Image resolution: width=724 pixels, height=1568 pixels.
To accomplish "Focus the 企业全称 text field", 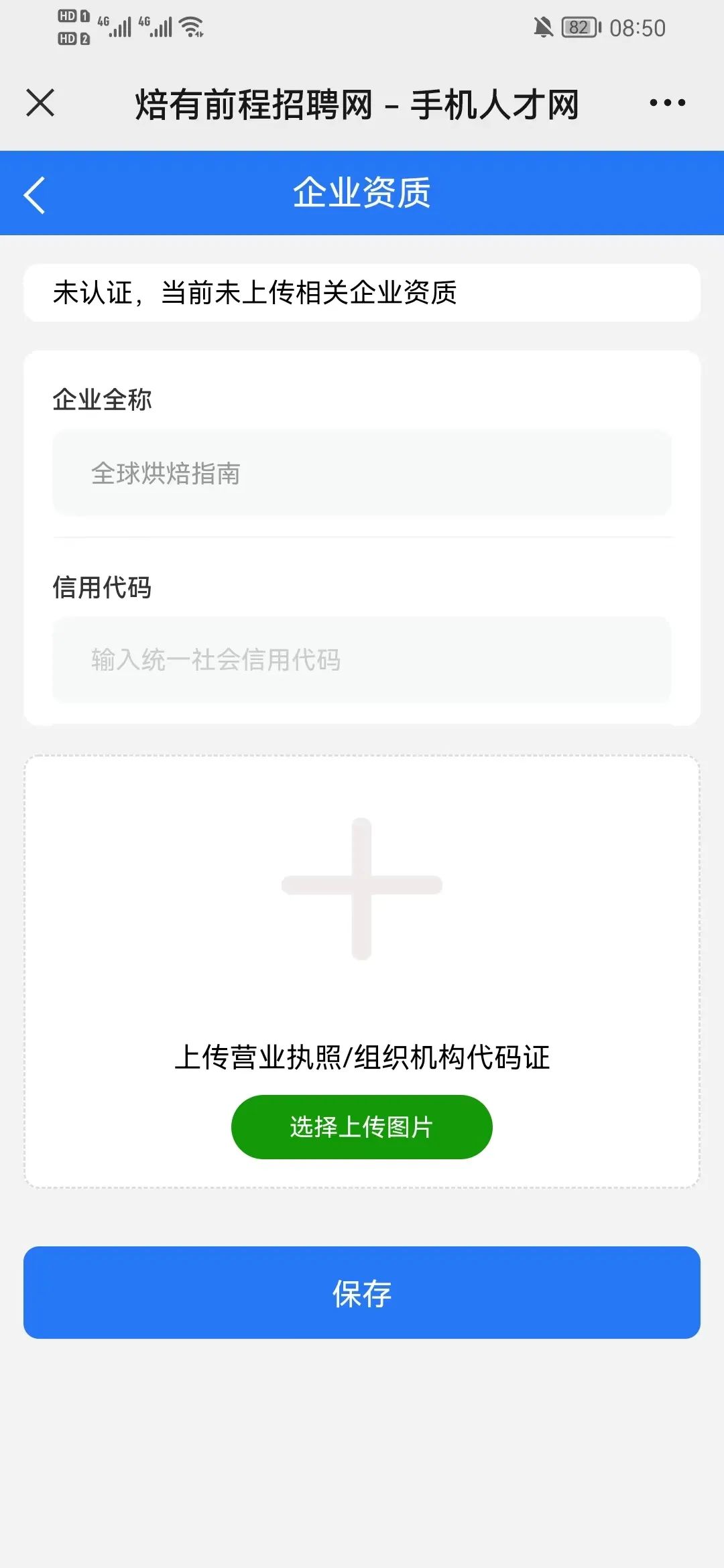I will (x=362, y=473).
